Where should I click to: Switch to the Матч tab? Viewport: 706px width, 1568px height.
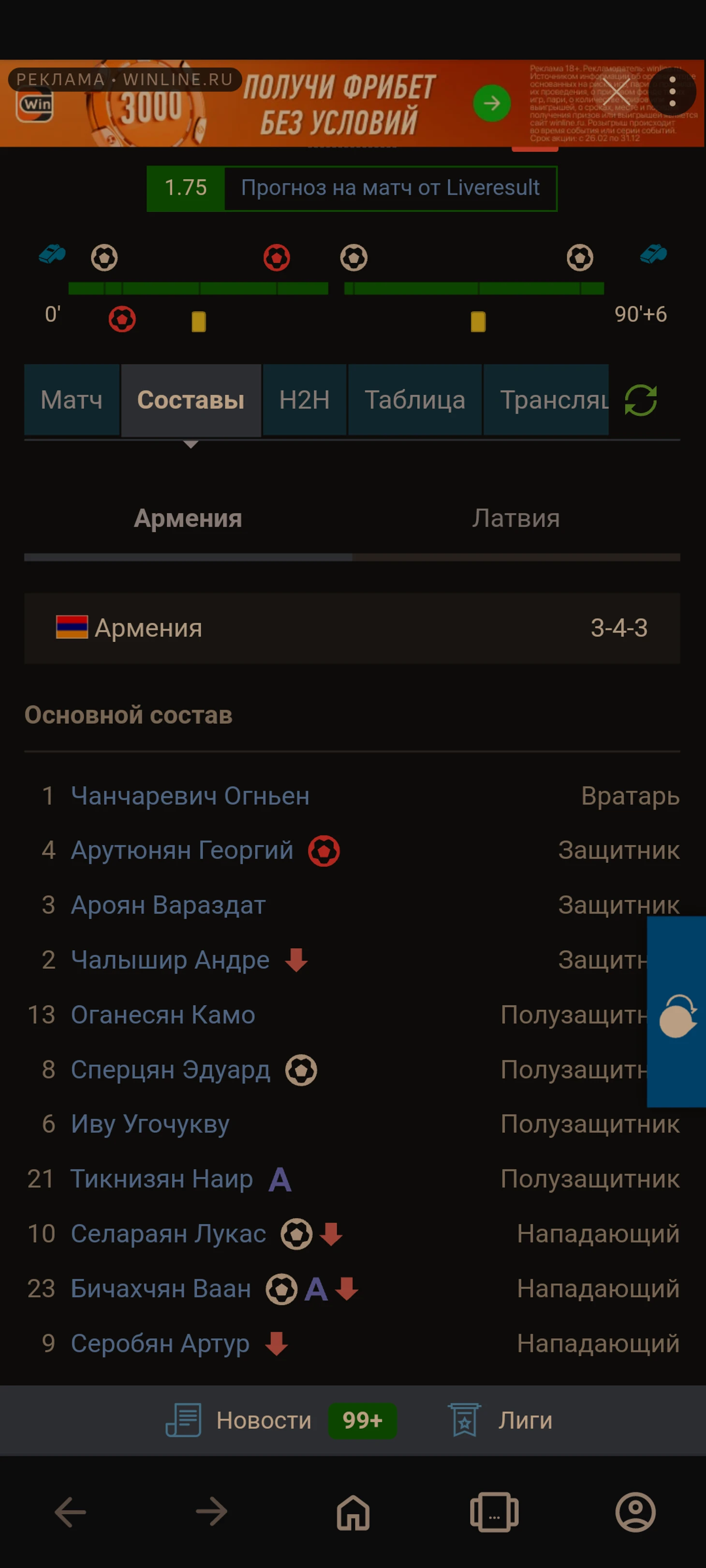point(71,400)
